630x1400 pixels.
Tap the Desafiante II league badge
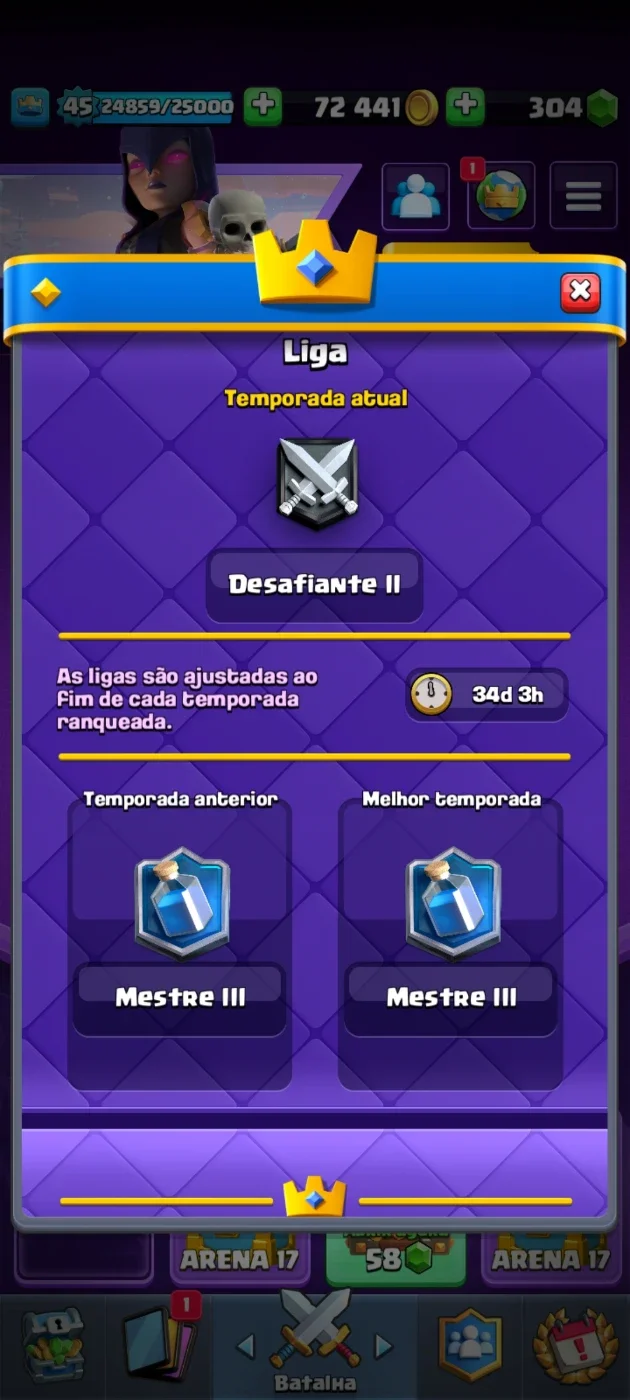[316, 482]
